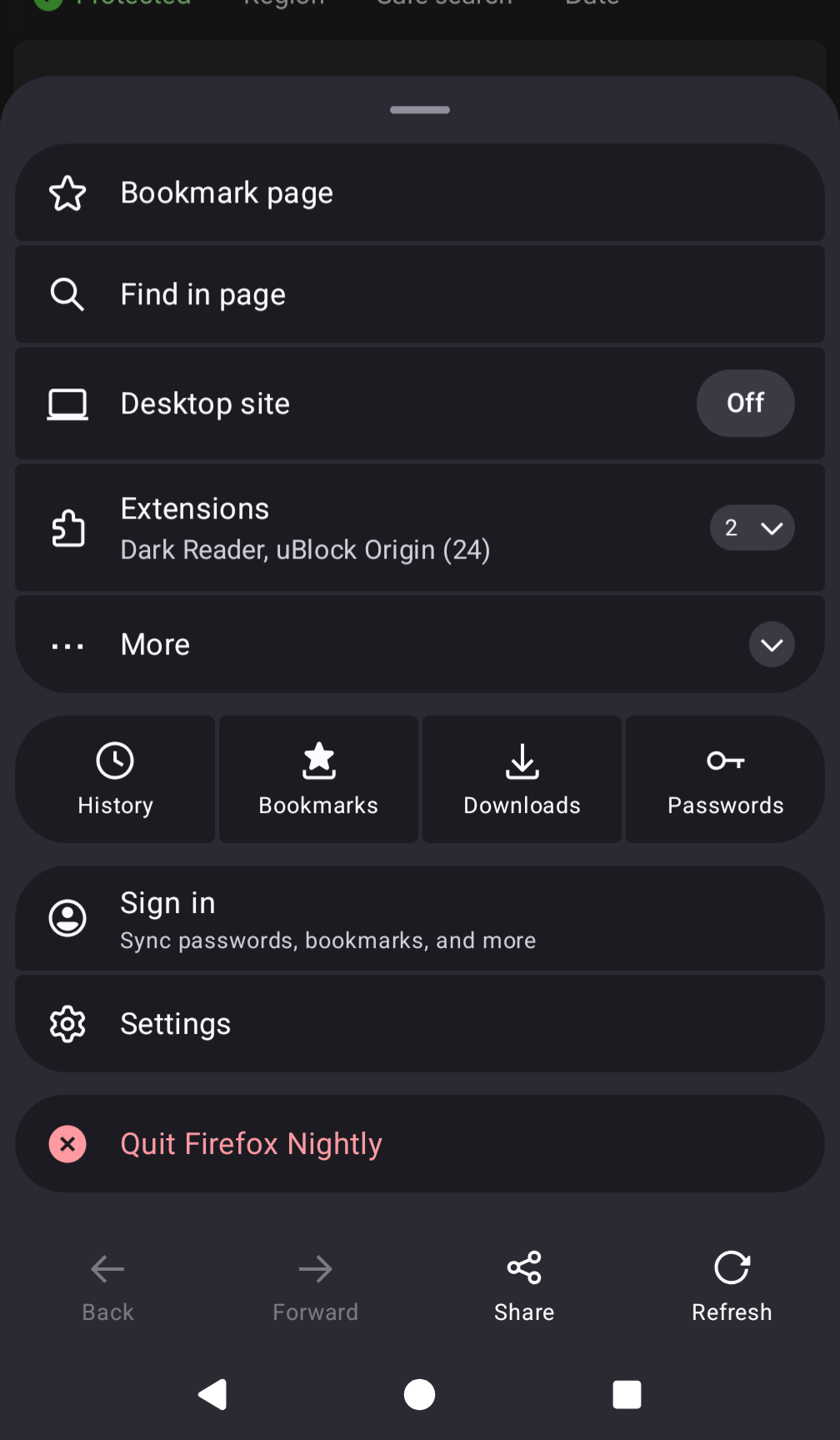The width and height of the screenshot is (840, 1440).
Task: Open browsing History
Action: pos(116,780)
